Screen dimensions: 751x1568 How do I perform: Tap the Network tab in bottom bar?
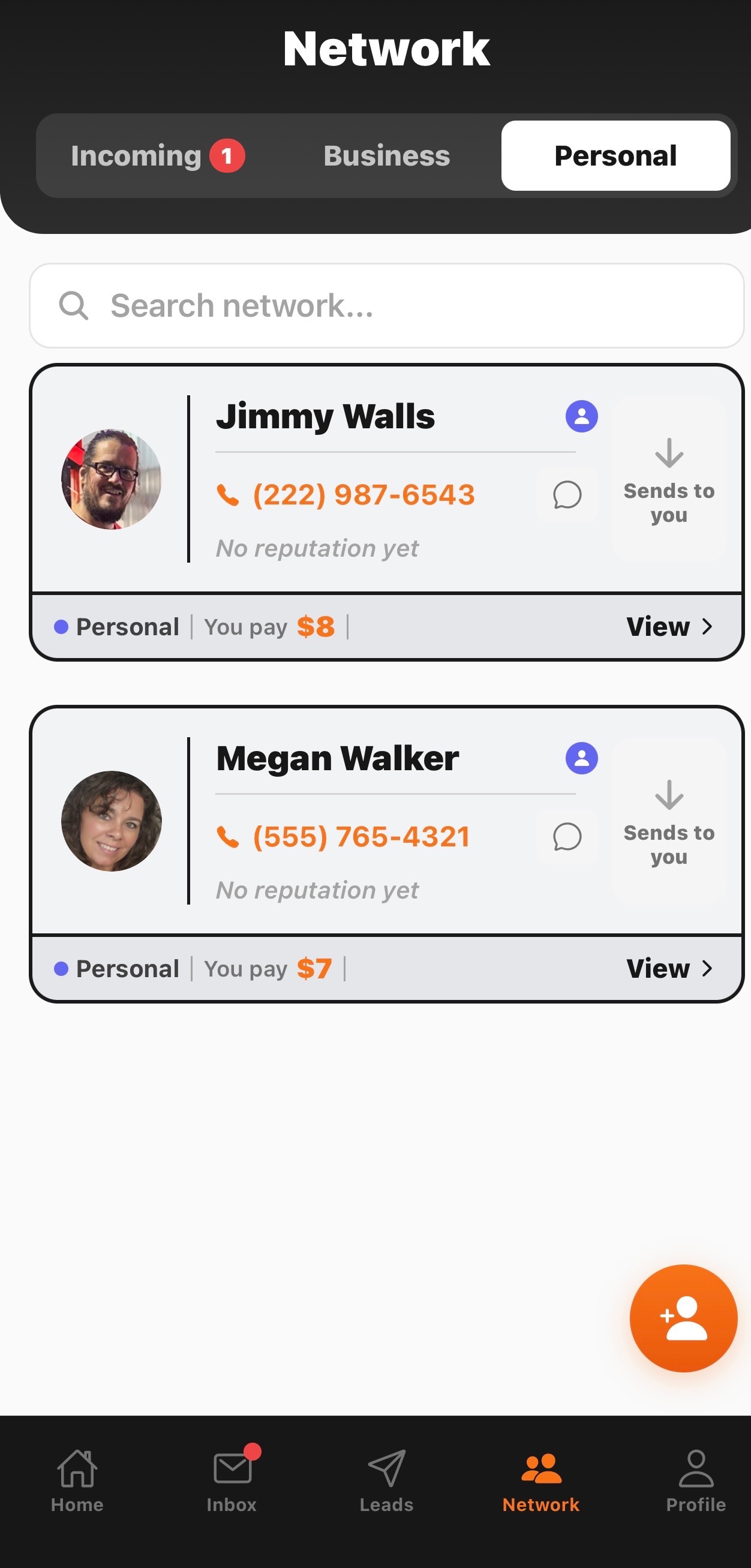coord(541,1482)
